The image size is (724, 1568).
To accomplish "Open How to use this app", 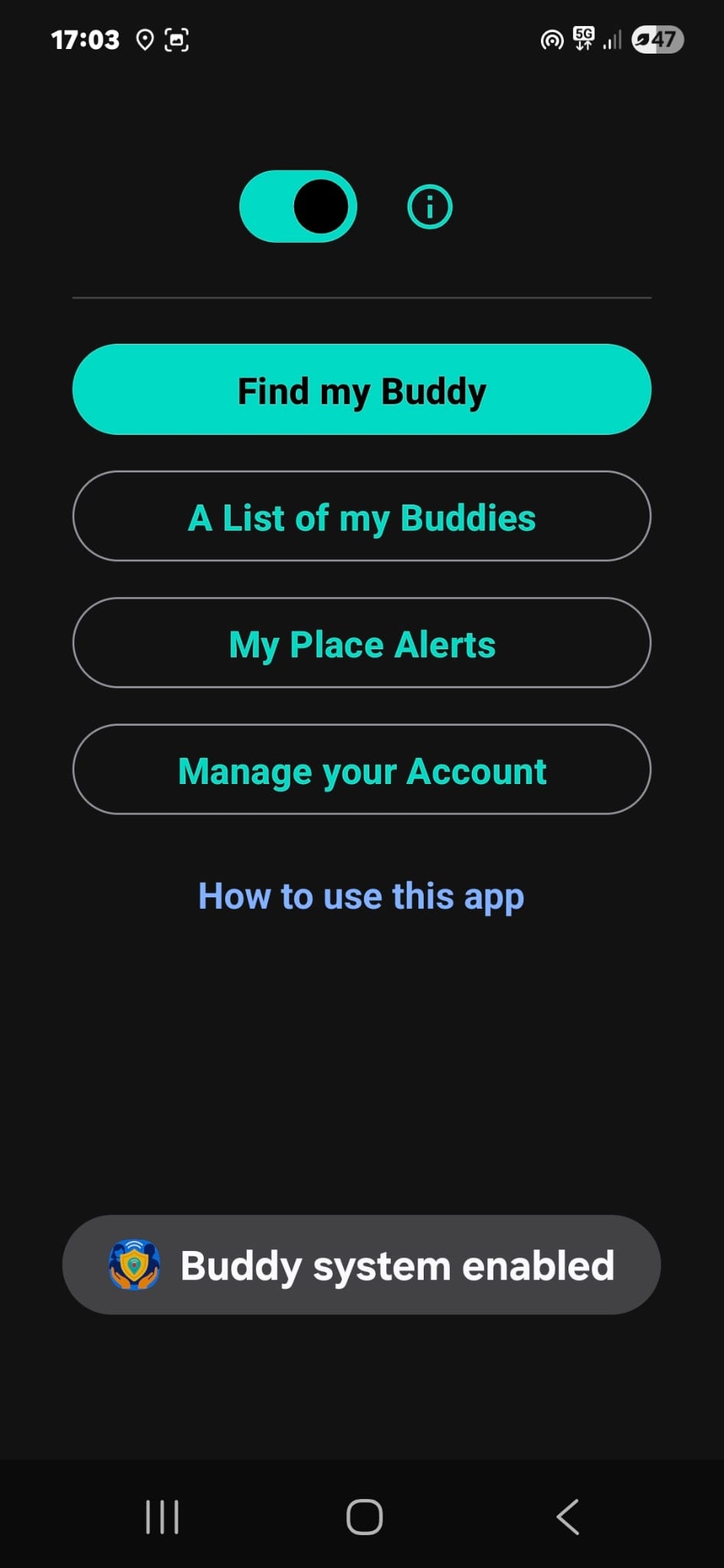I will point(360,895).
